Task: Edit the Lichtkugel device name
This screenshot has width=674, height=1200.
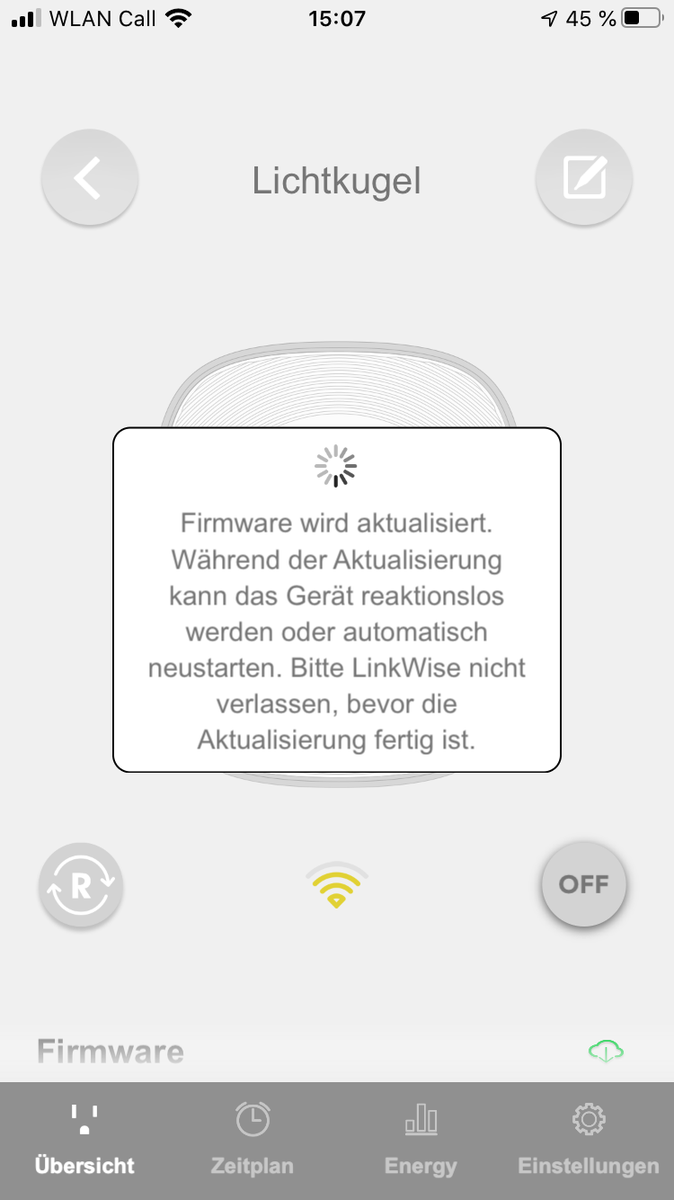Action: (584, 179)
